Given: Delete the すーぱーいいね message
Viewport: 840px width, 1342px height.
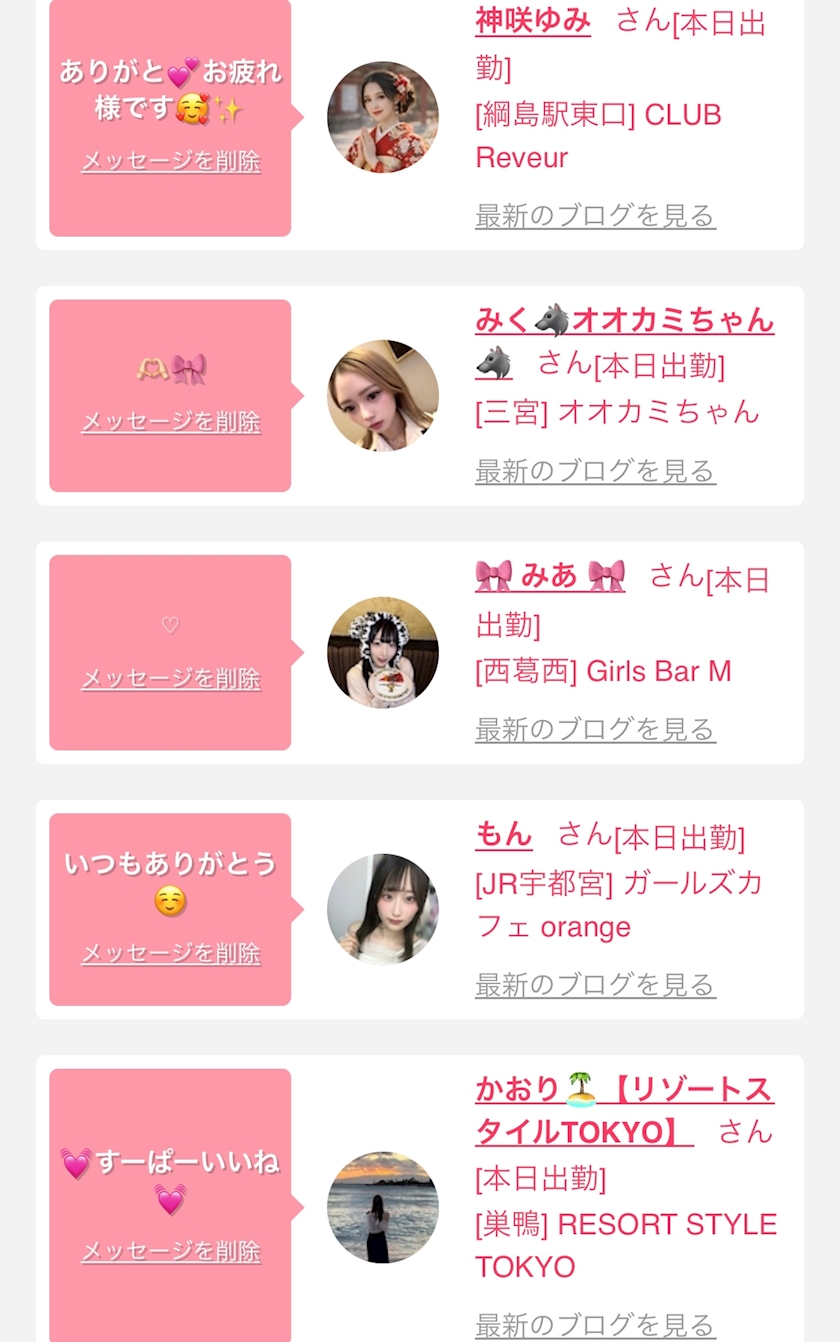Looking at the screenshot, I should coord(171,1251).
